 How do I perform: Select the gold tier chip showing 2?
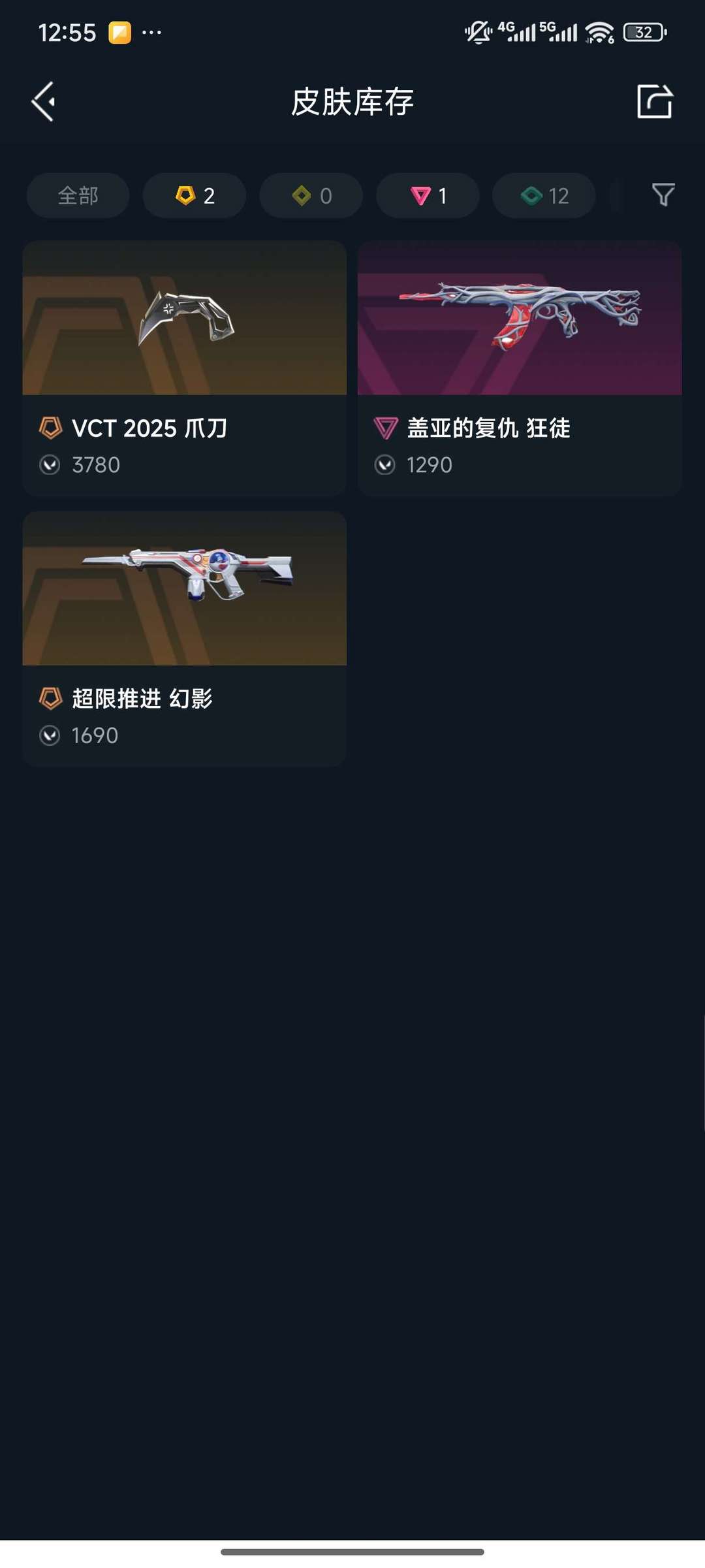pyautogui.click(x=195, y=195)
